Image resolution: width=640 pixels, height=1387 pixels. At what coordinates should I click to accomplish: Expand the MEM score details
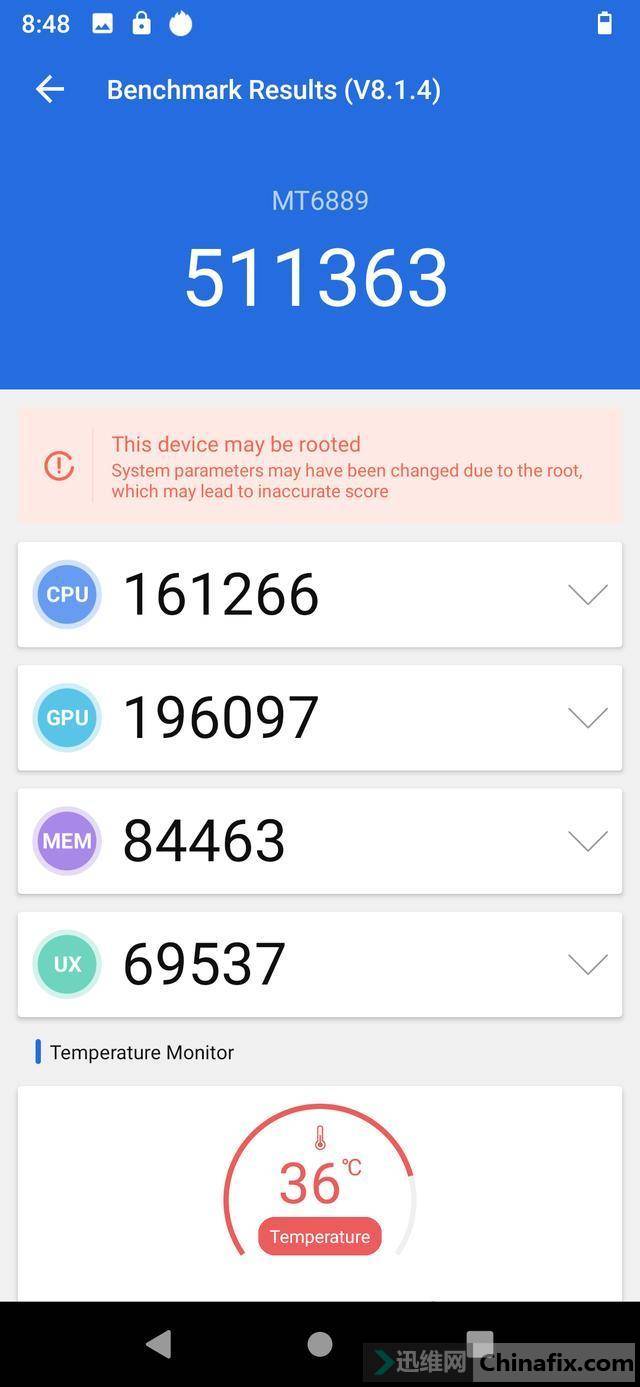click(x=587, y=841)
